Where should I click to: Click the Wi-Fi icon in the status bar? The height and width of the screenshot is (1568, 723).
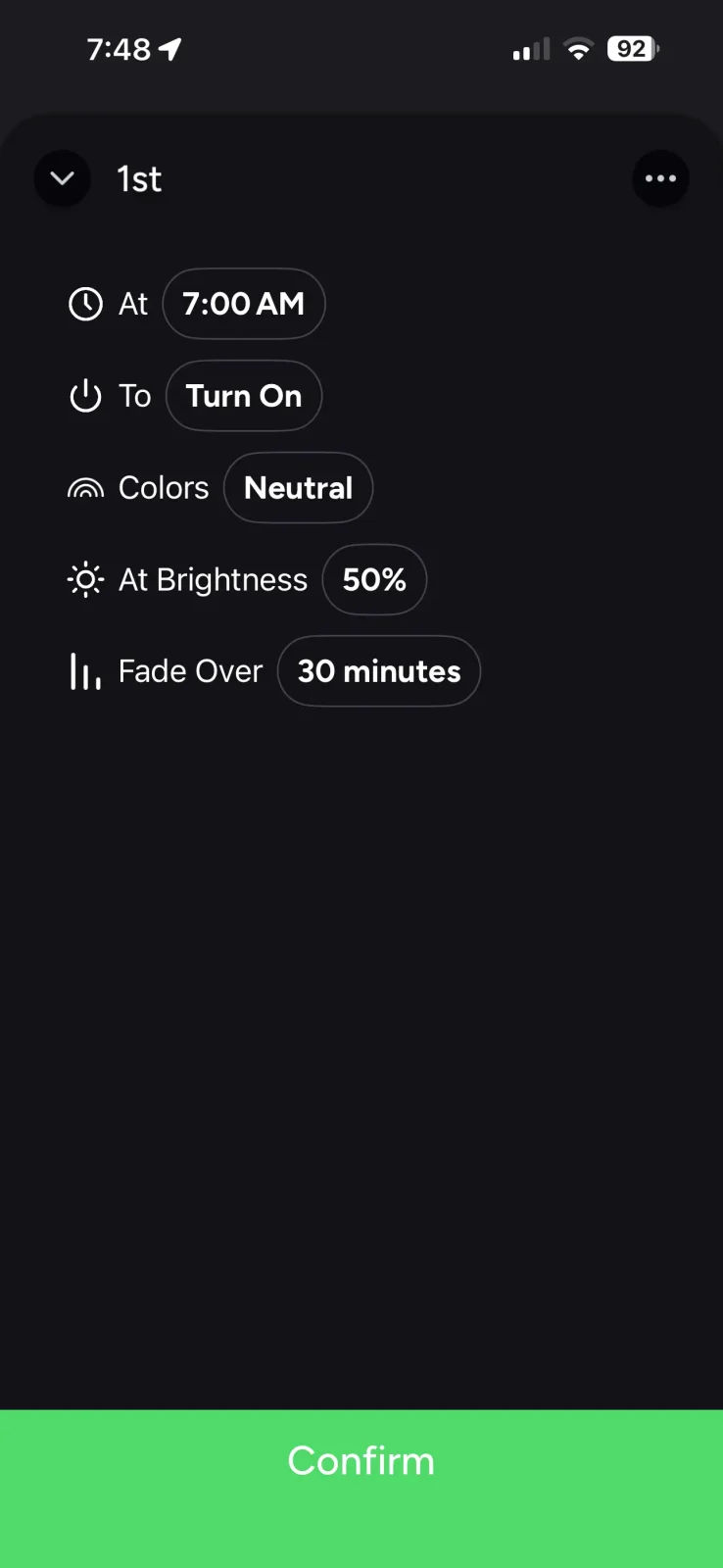(x=578, y=49)
